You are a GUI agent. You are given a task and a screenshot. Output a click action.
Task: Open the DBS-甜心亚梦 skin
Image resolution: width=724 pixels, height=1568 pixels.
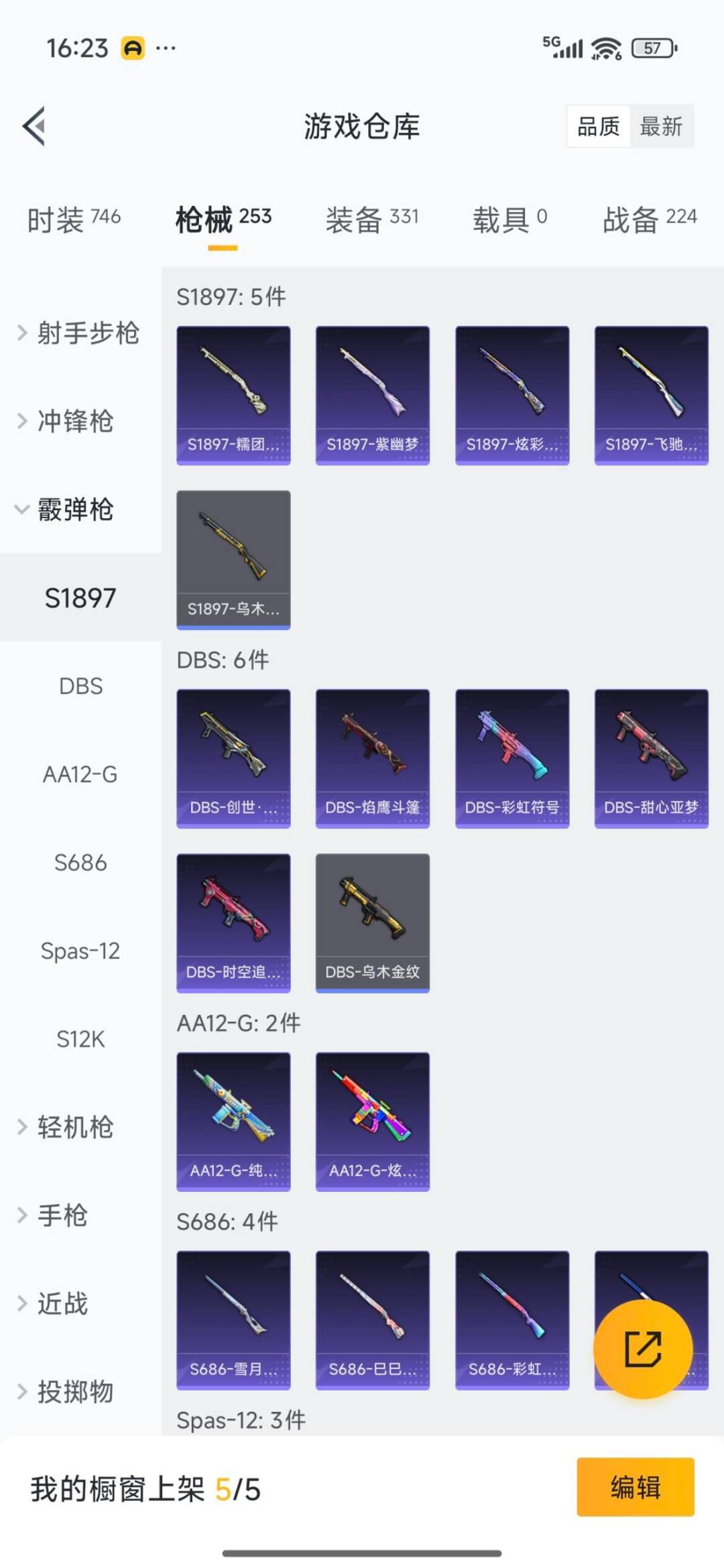pos(651,758)
